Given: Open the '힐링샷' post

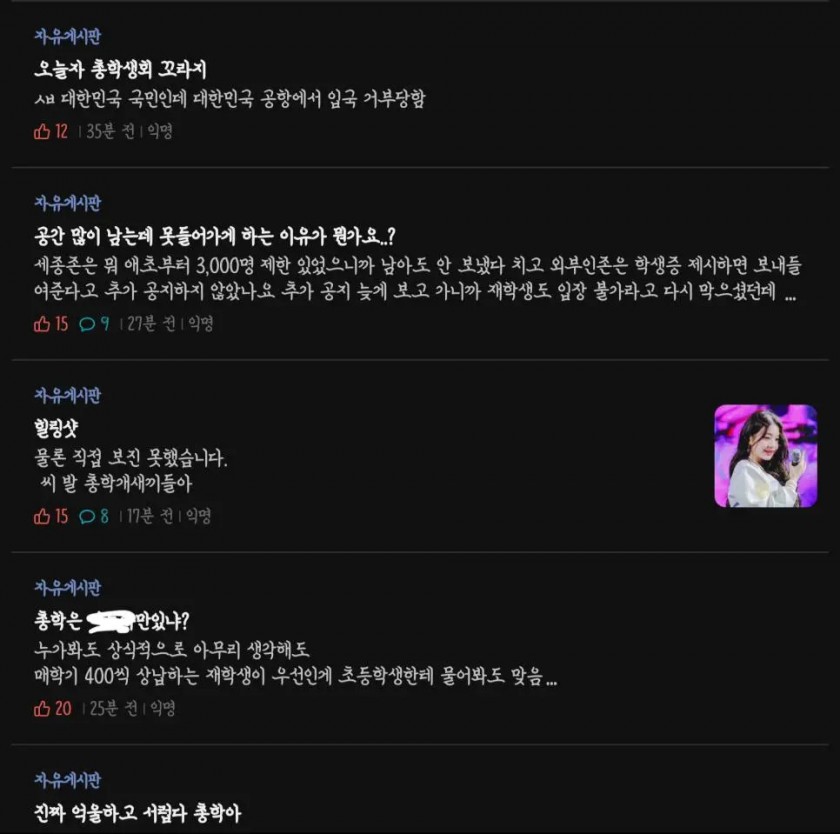Looking at the screenshot, I should (56, 429).
